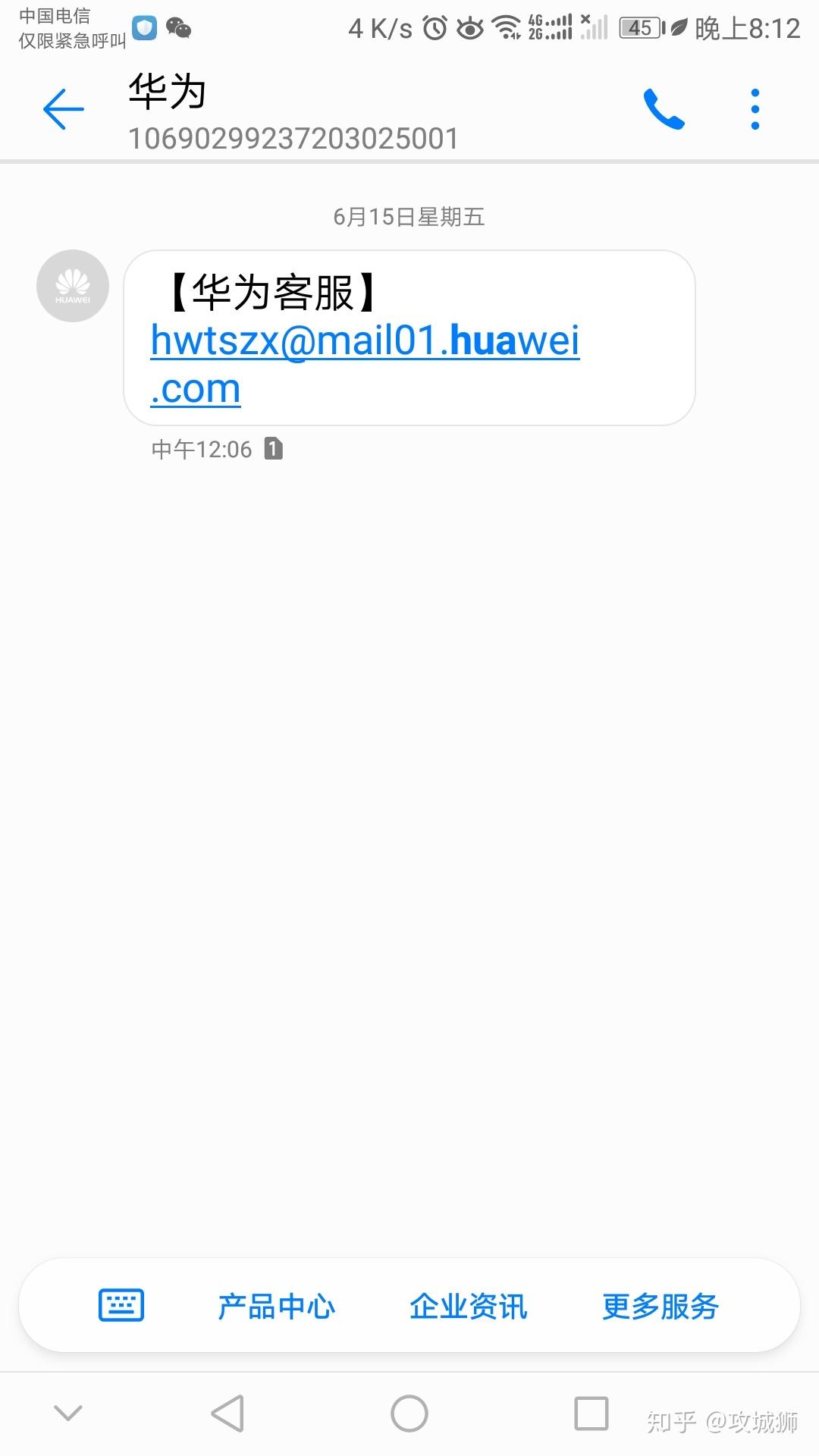Open the hwtszx@mail01.huawei.com email link
819x1456 pixels.
364,341
